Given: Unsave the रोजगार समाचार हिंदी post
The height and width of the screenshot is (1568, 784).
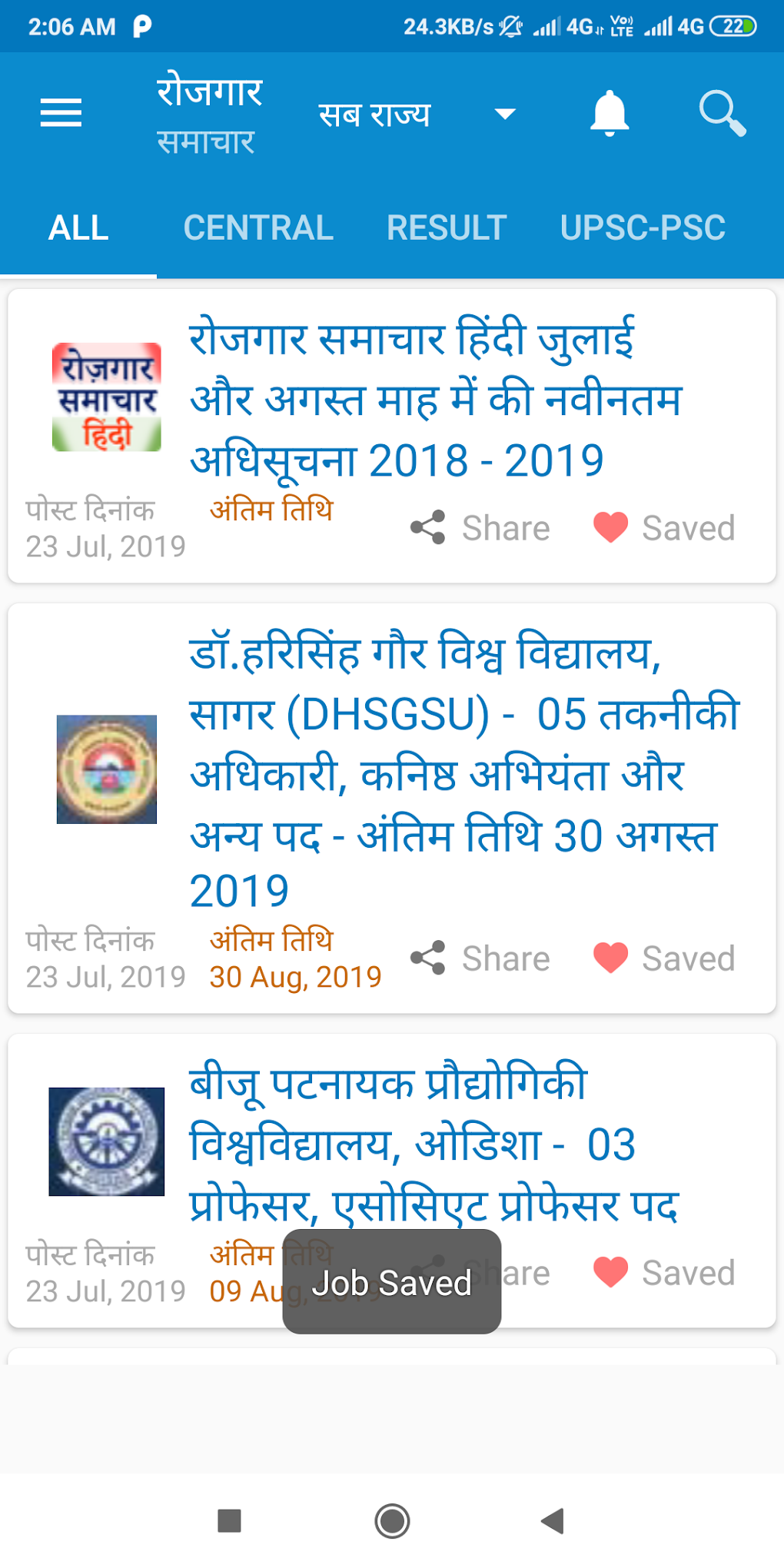Looking at the screenshot, I should coord(664,528).
